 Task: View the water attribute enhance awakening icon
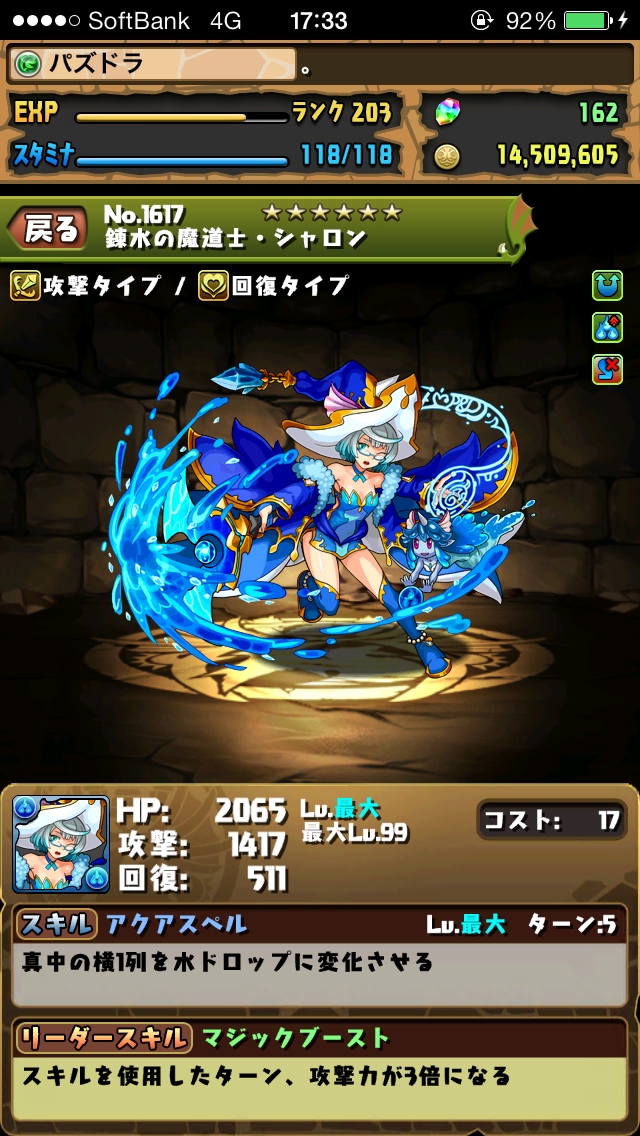pyautogui.click(x=607, y=327)
